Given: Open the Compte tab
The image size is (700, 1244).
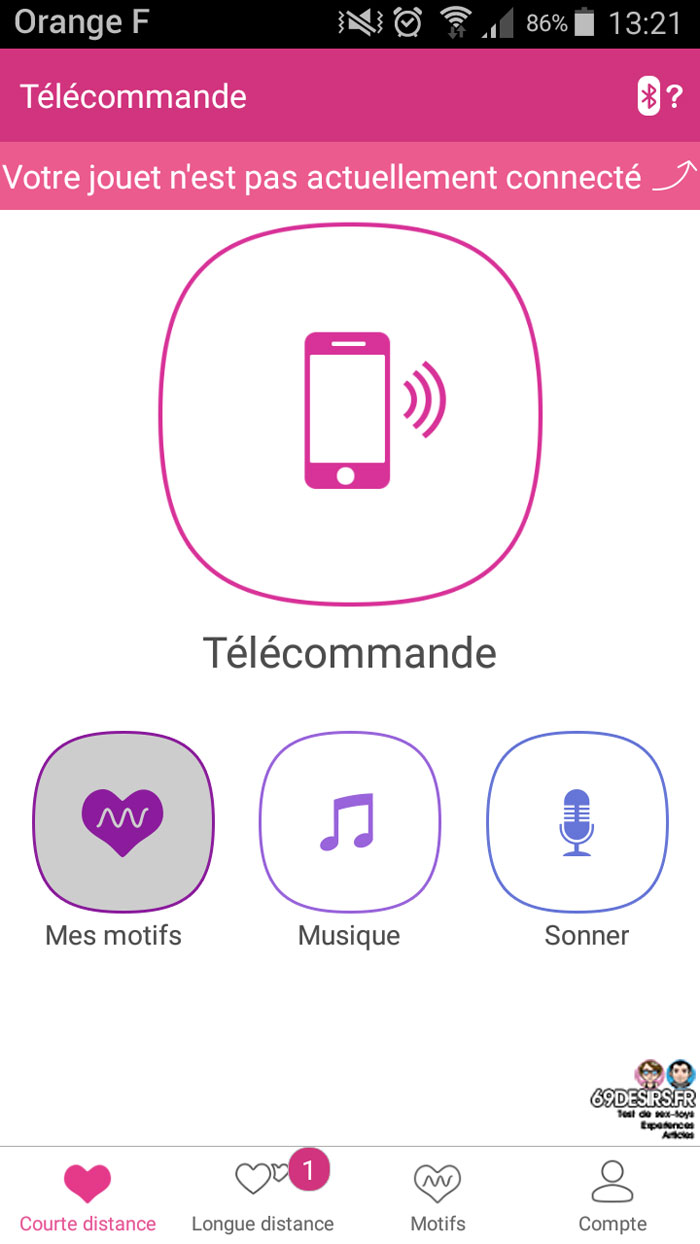Looking at the screenshot, I should point(612,1197).
